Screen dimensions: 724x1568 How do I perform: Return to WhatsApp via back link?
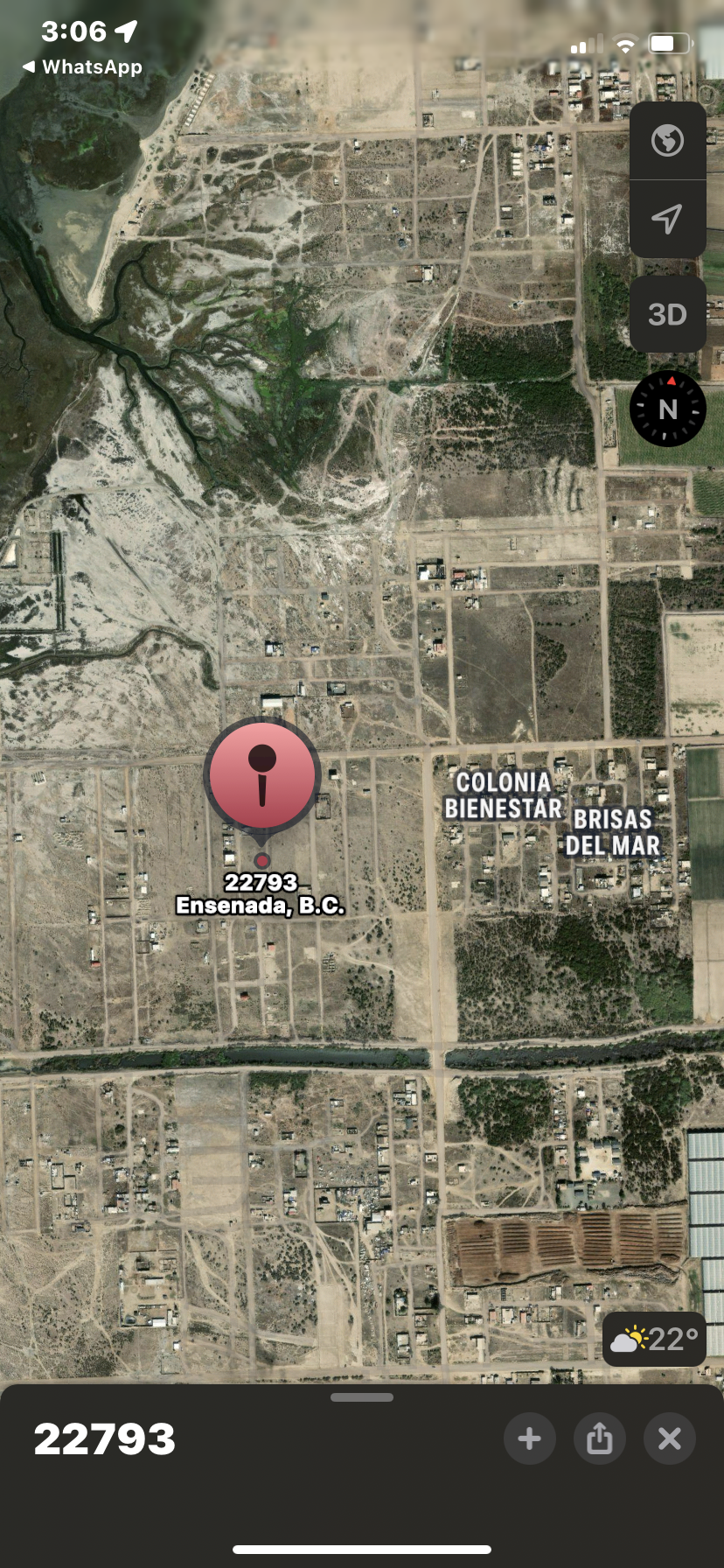pyautogui.click(x=81, y=66)
